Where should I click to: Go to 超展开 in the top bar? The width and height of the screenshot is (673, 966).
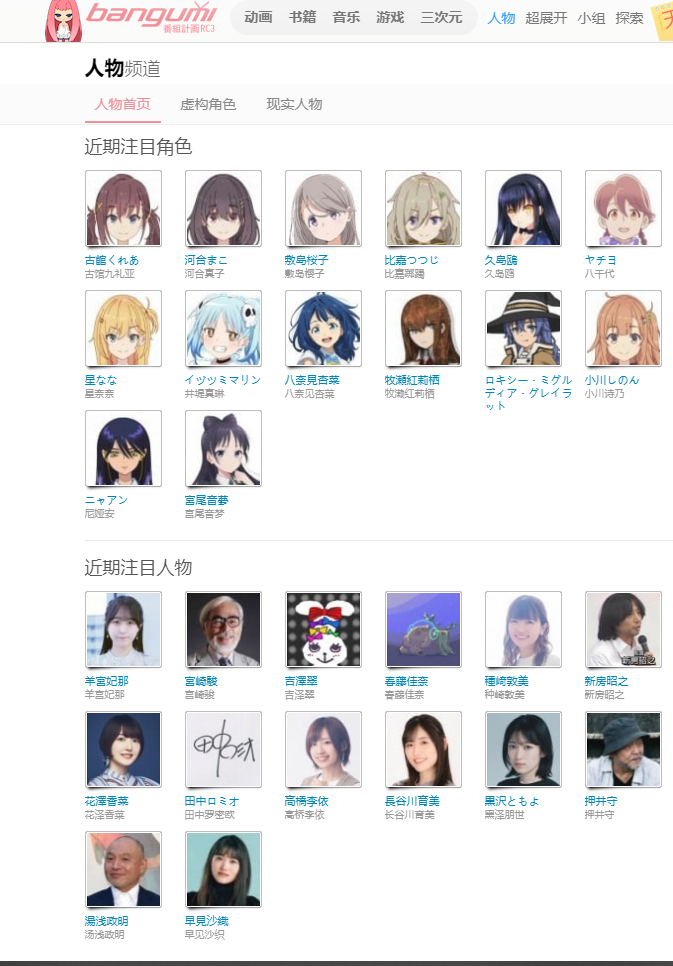tap(546, 18)
